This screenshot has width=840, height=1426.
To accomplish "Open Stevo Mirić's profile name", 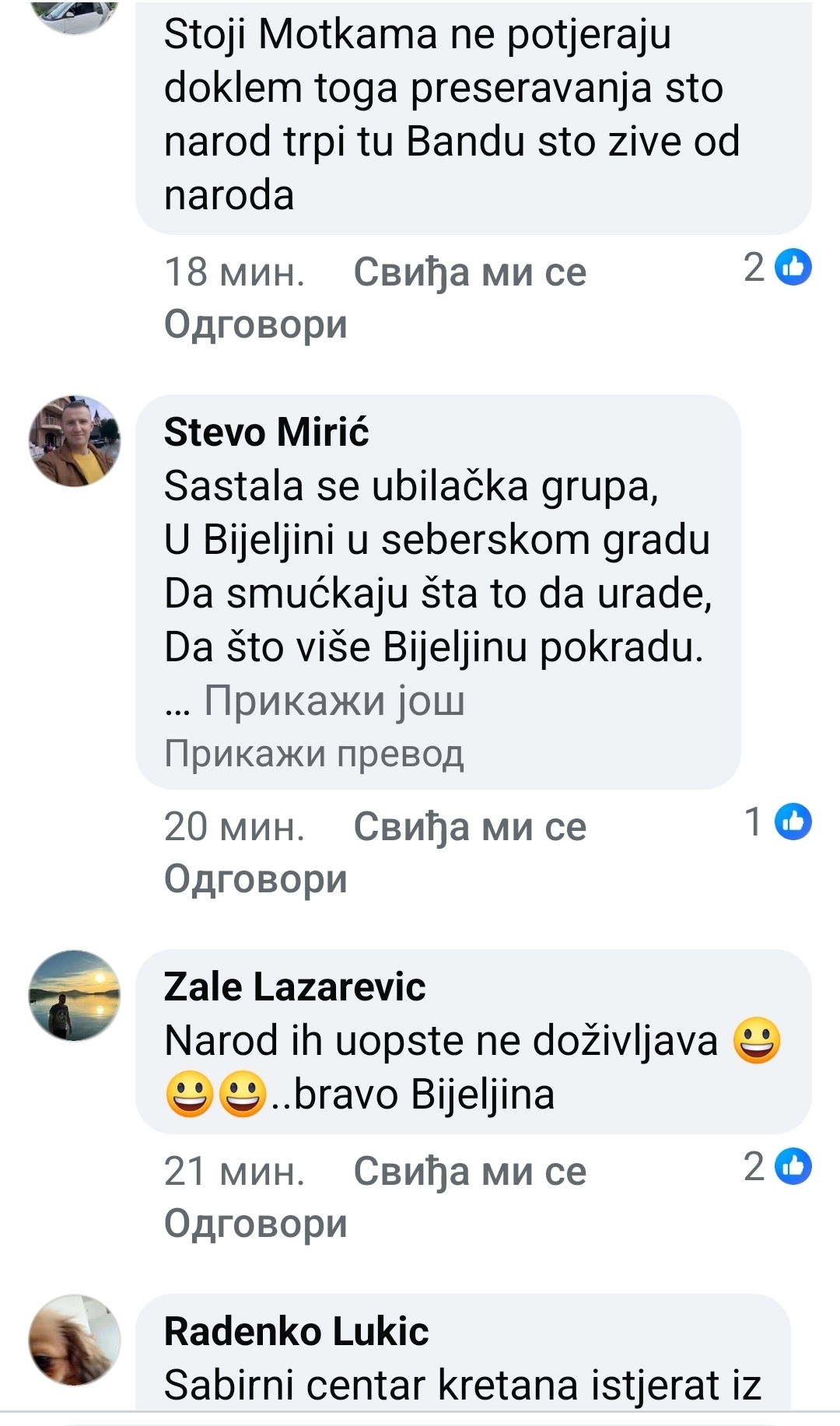I will click(266, 432).
